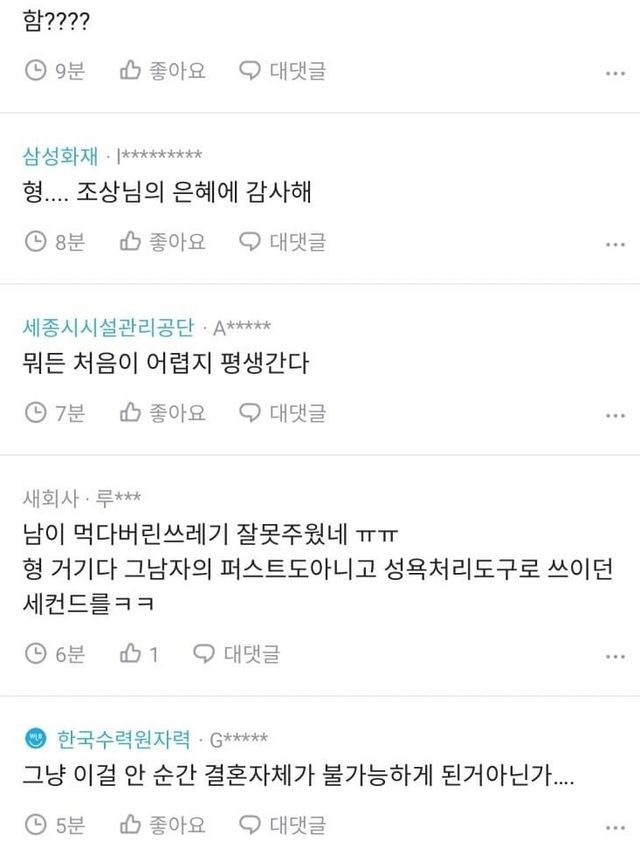This screenshot has height=856, width=640.
Task: Like the comment posted 9분 ago
Action: click(x=162, y=71)
